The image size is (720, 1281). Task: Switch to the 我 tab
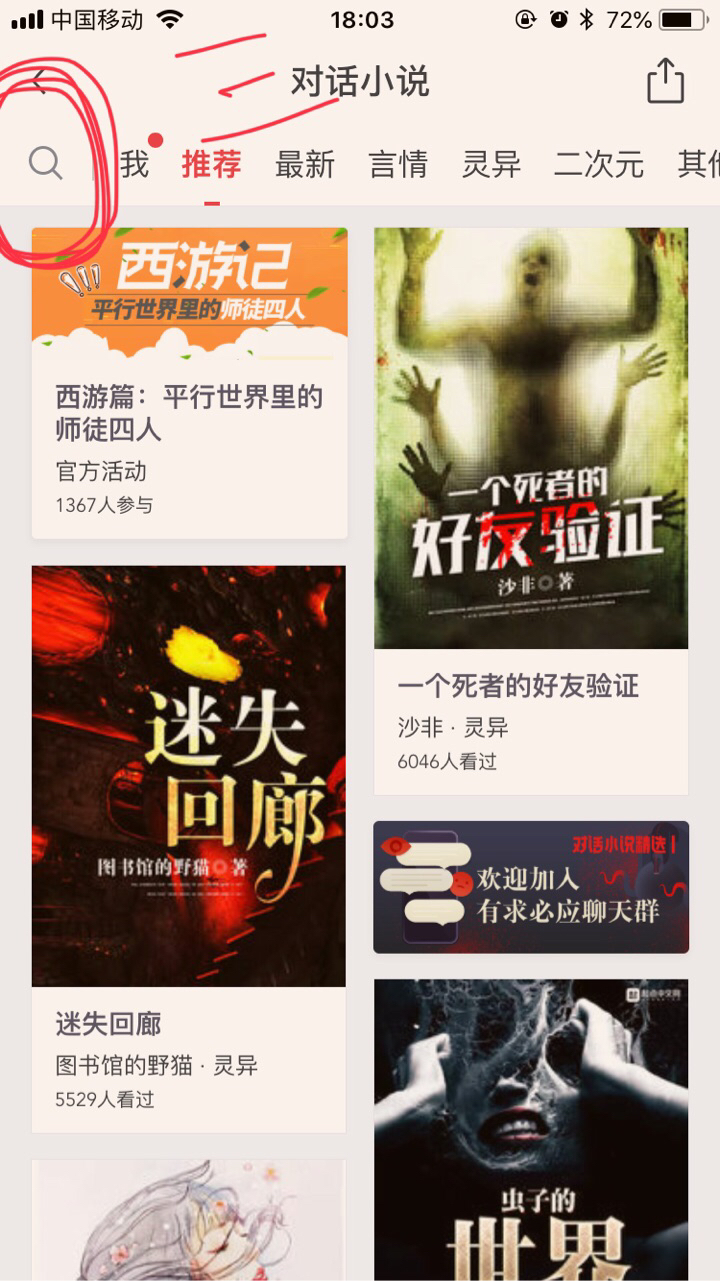point(134,164)
